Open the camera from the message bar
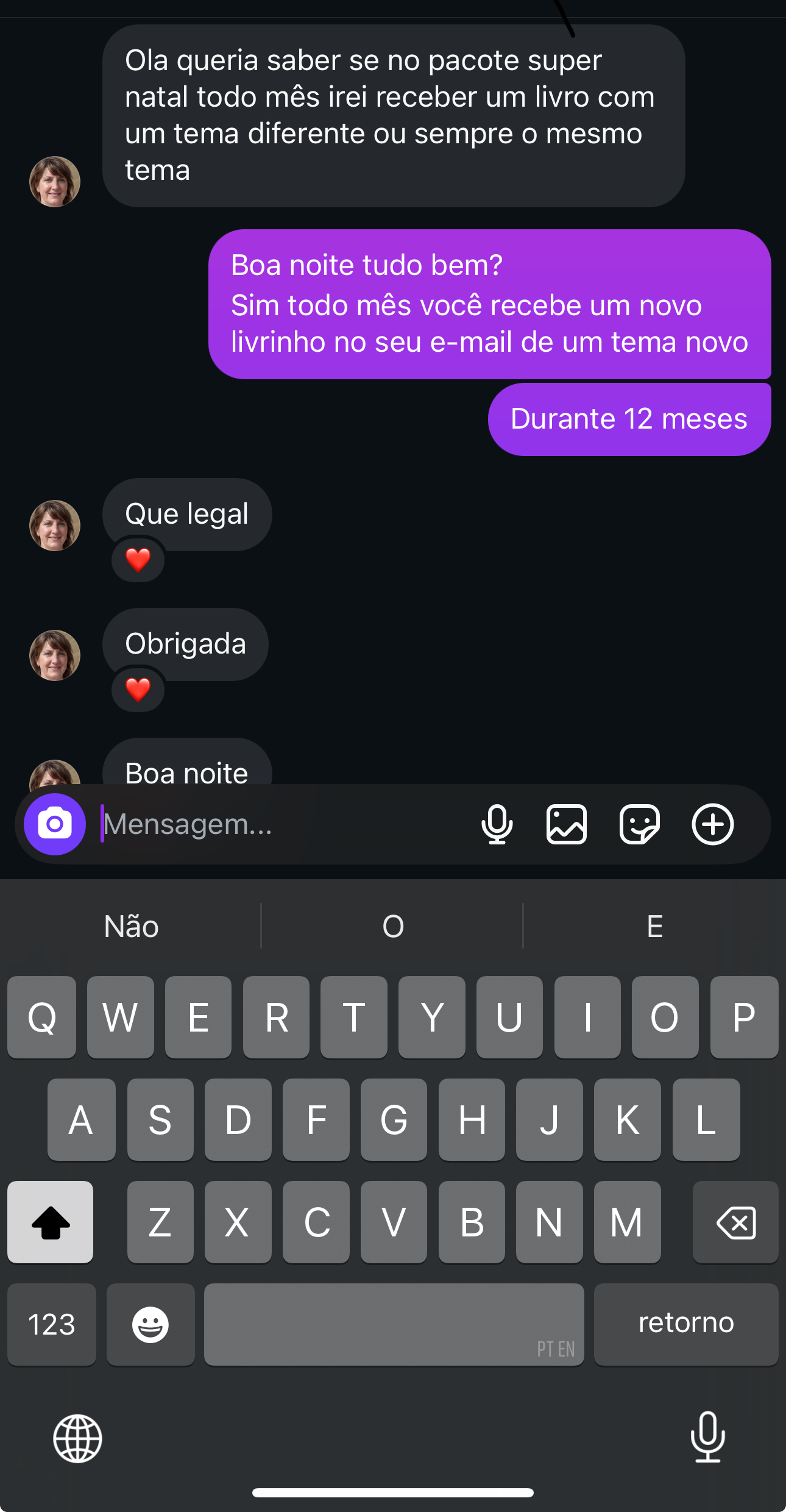The height and width of the screenshot is (1512, 786). click(55, 824)
